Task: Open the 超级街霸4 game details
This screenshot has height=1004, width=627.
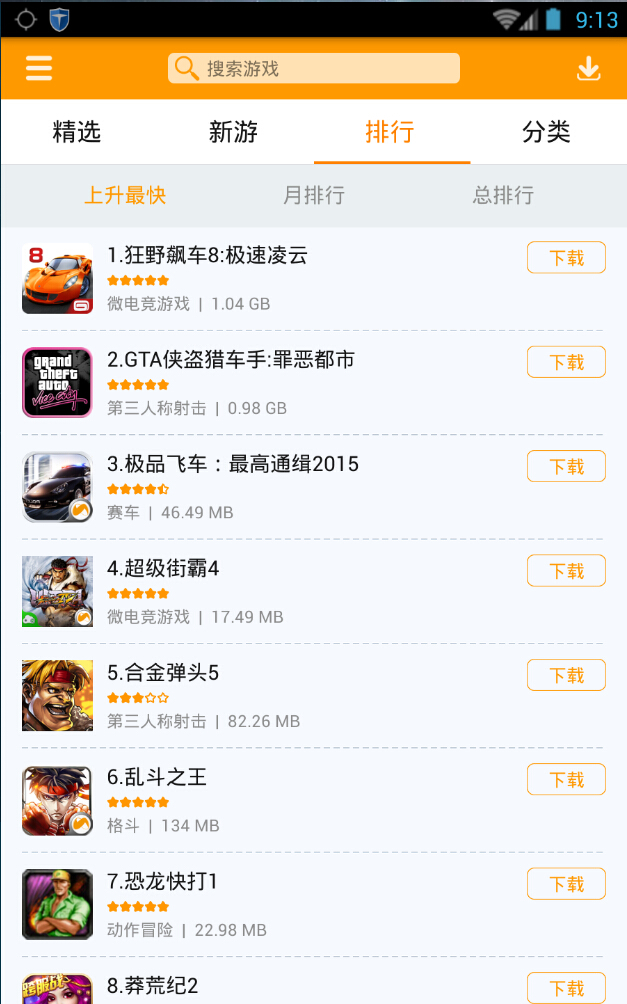Action: 163,569
